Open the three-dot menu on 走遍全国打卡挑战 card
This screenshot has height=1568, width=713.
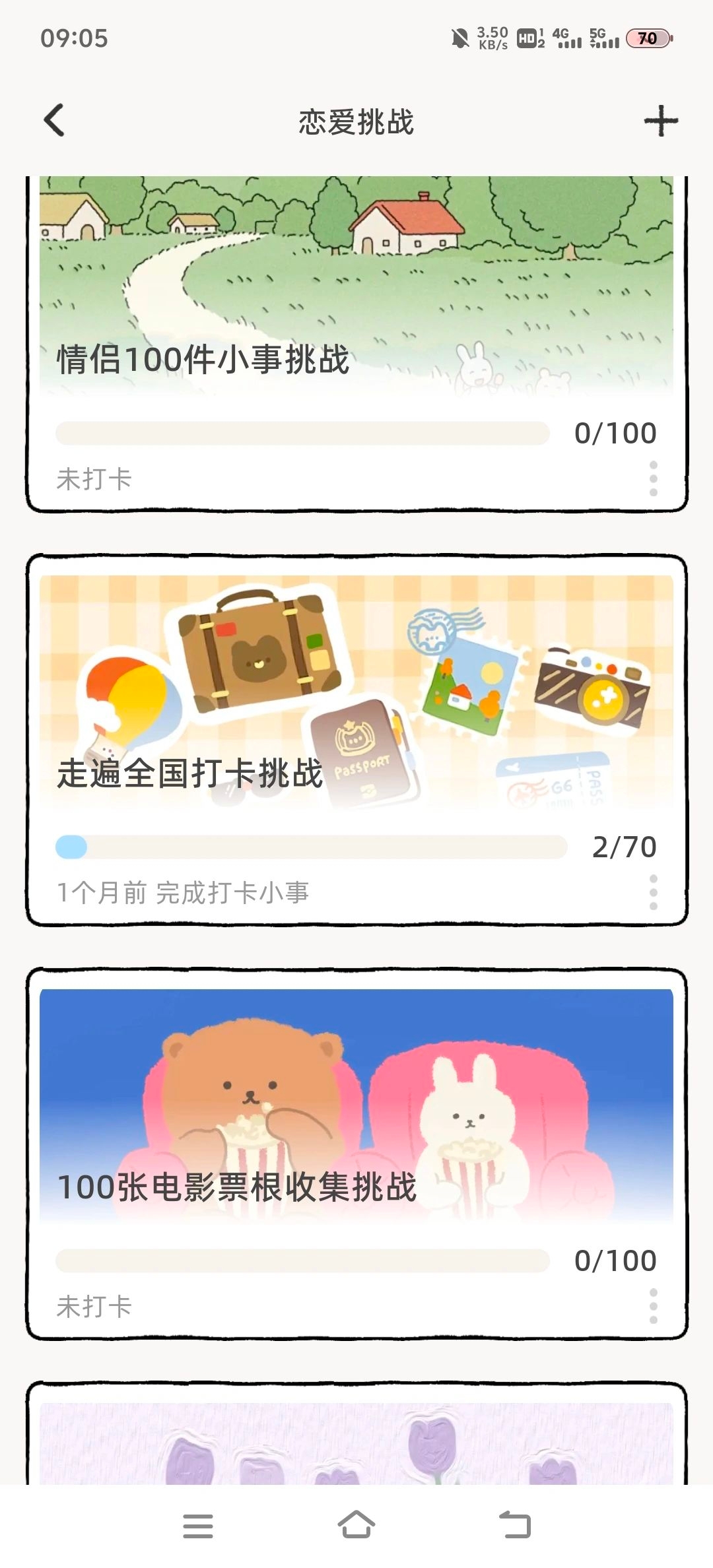(x=653, y=892)
